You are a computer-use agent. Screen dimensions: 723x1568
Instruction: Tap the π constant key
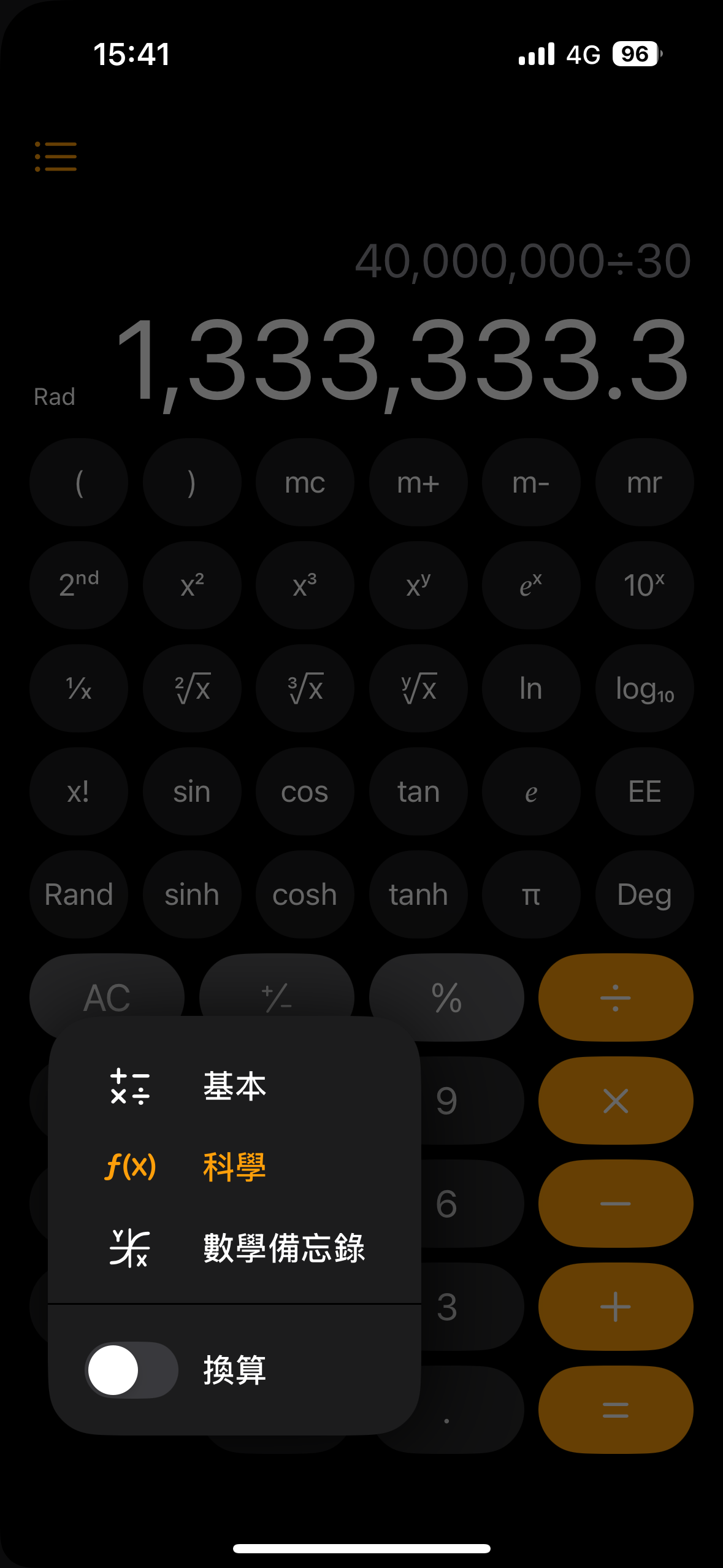click(x=531, y=894)
